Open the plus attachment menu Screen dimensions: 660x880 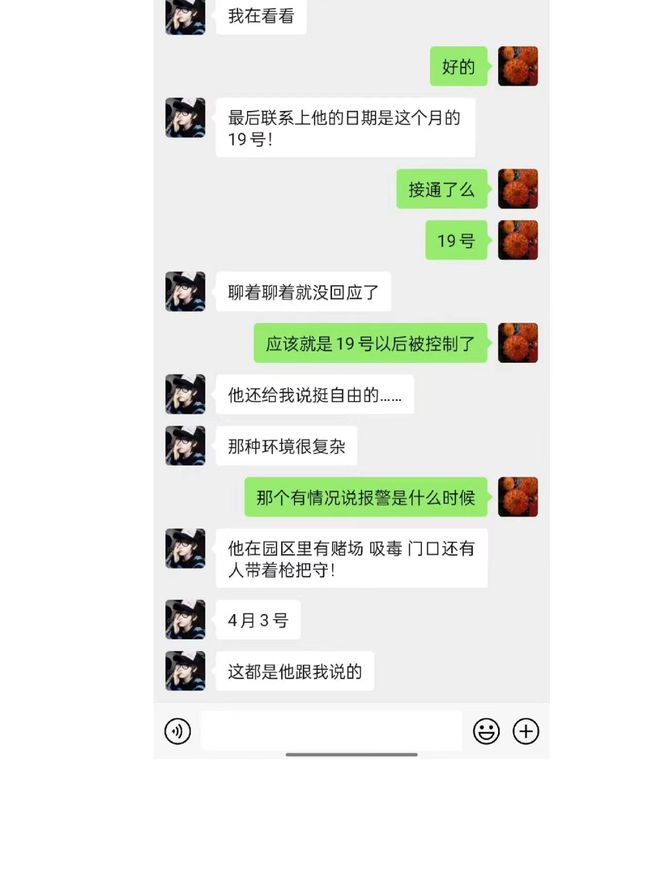click(x=526, y=731)
